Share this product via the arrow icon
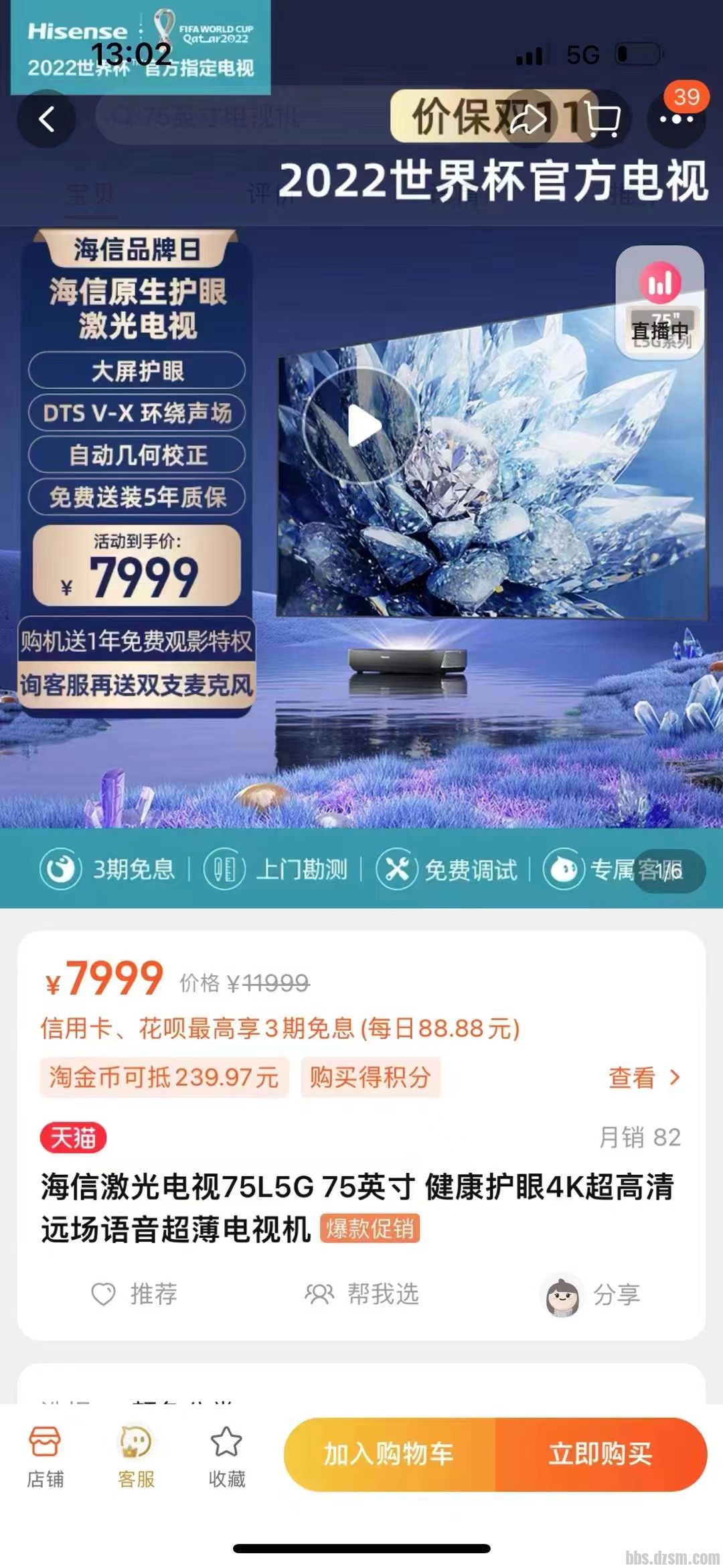This screenshot has width=723, height=1568. tap(529, 119)
